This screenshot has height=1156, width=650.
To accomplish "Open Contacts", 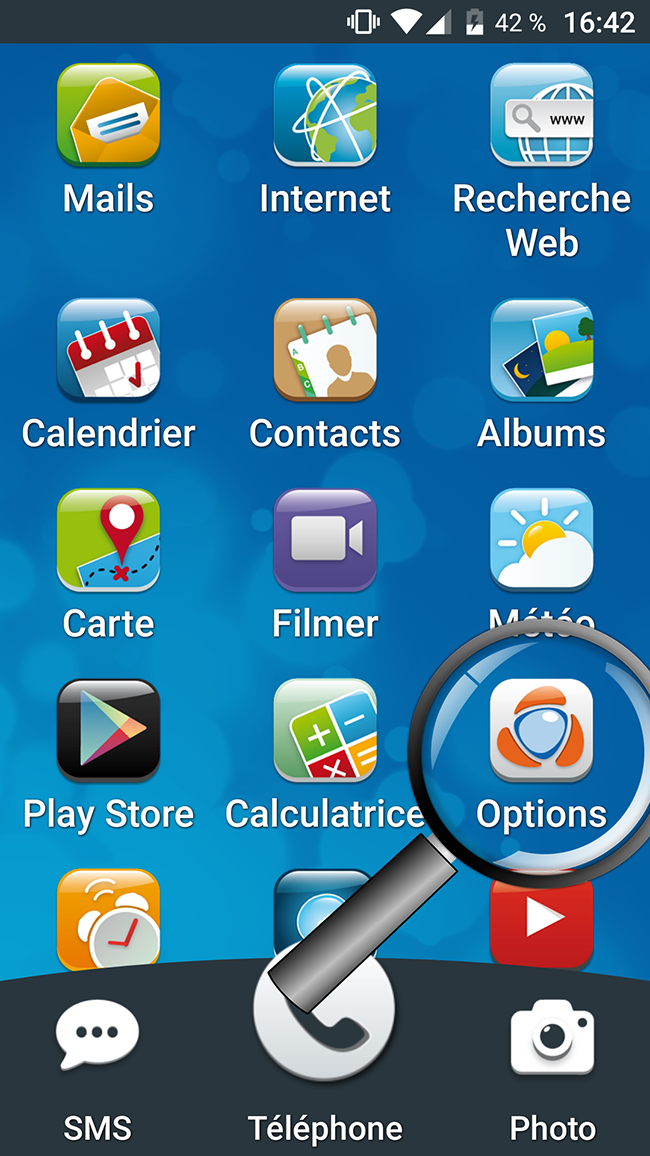I will pos(325,350).
